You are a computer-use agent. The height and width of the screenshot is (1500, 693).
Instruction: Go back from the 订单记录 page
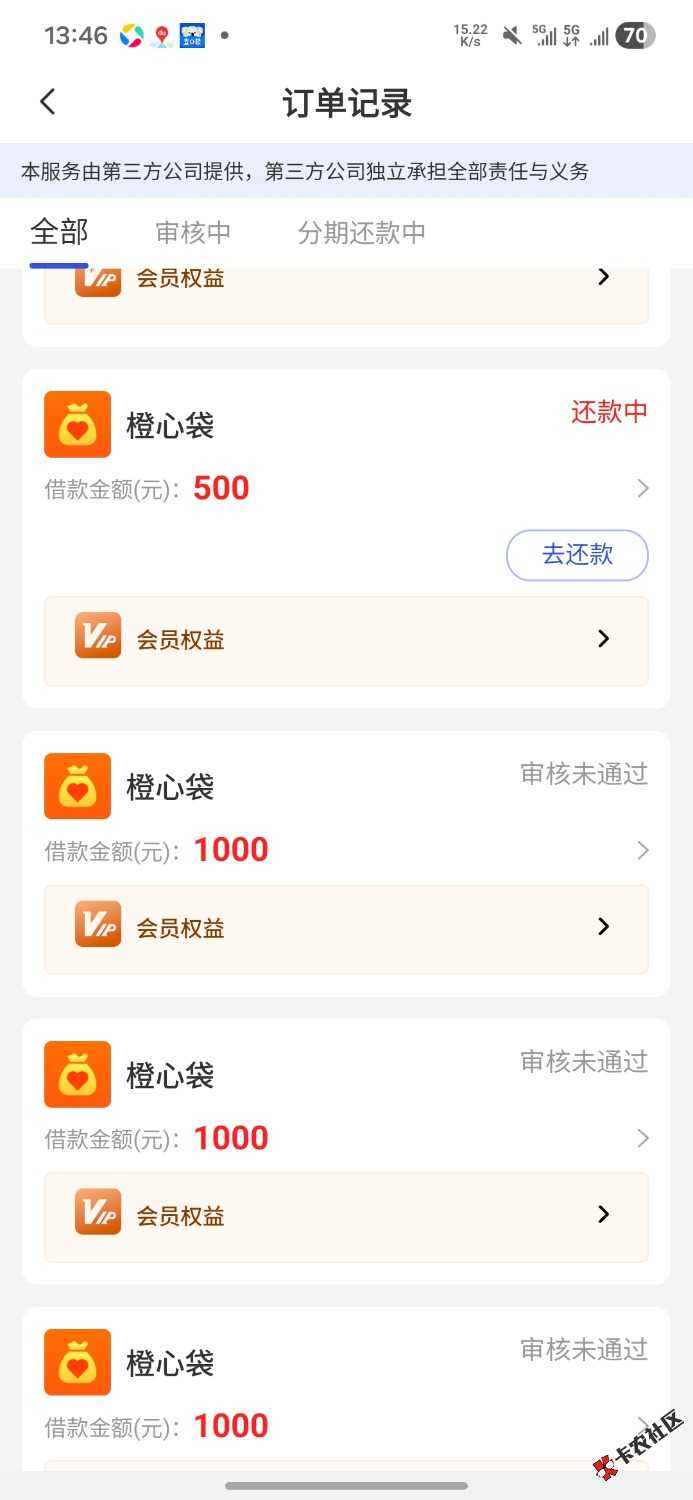tap(48, 102)
